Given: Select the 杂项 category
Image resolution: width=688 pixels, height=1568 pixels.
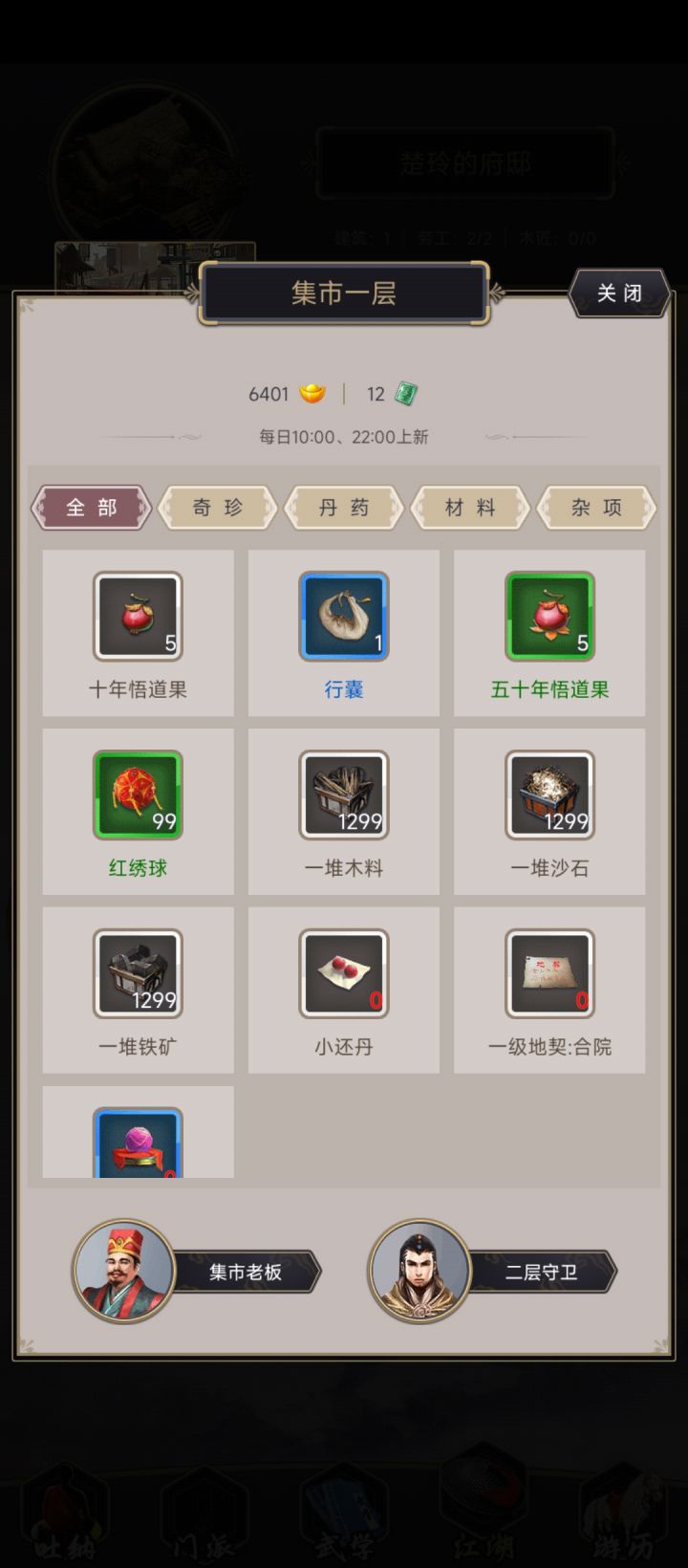Looking at the screenshot, I should 595,508.
